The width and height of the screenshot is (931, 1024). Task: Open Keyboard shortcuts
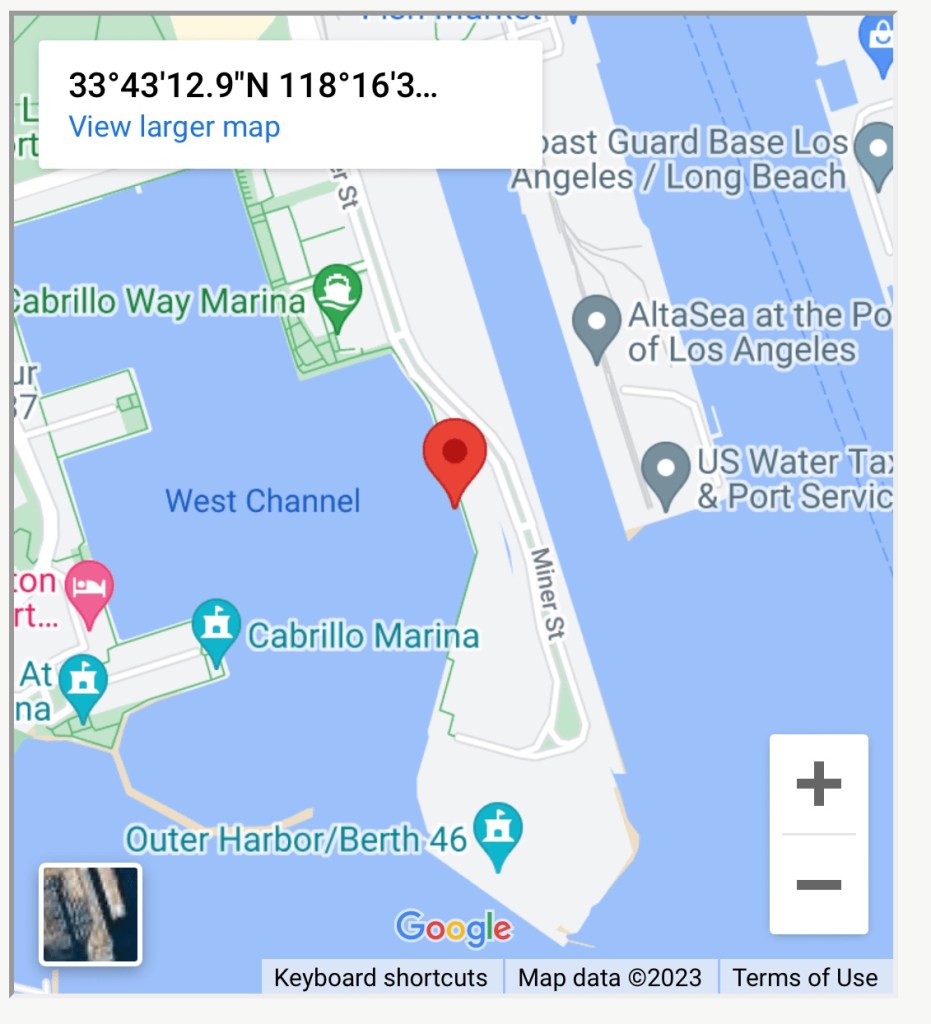tap(381, 977)
